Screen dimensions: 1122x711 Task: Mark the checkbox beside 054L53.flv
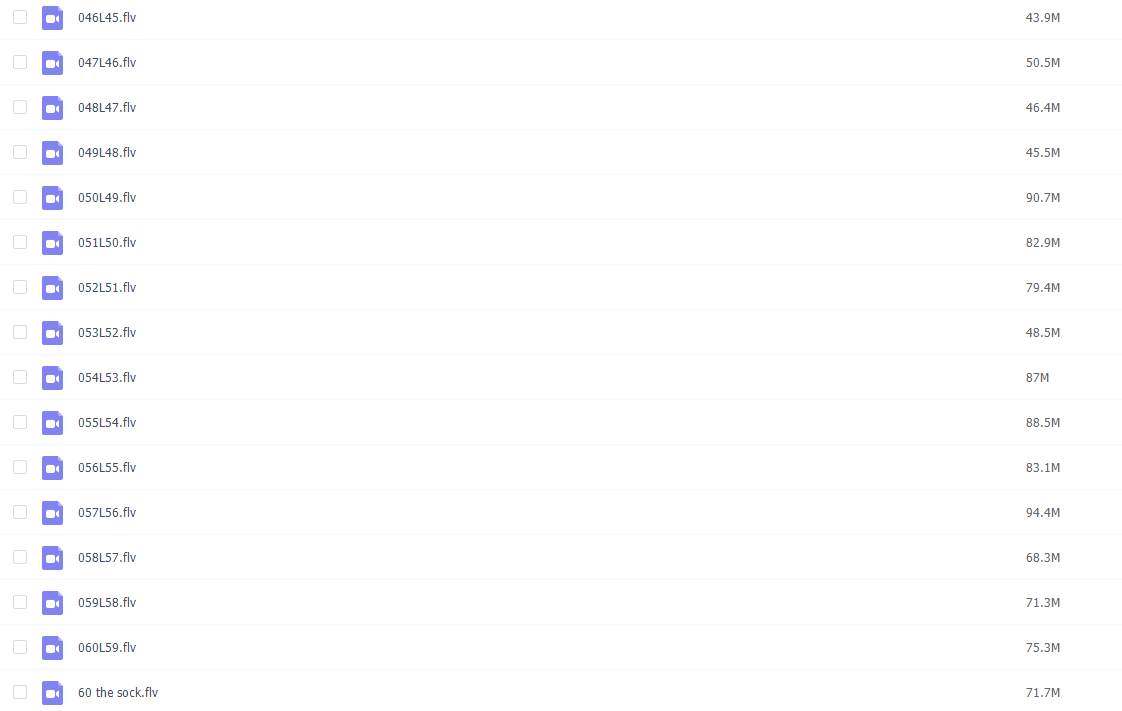click(20, 377)
